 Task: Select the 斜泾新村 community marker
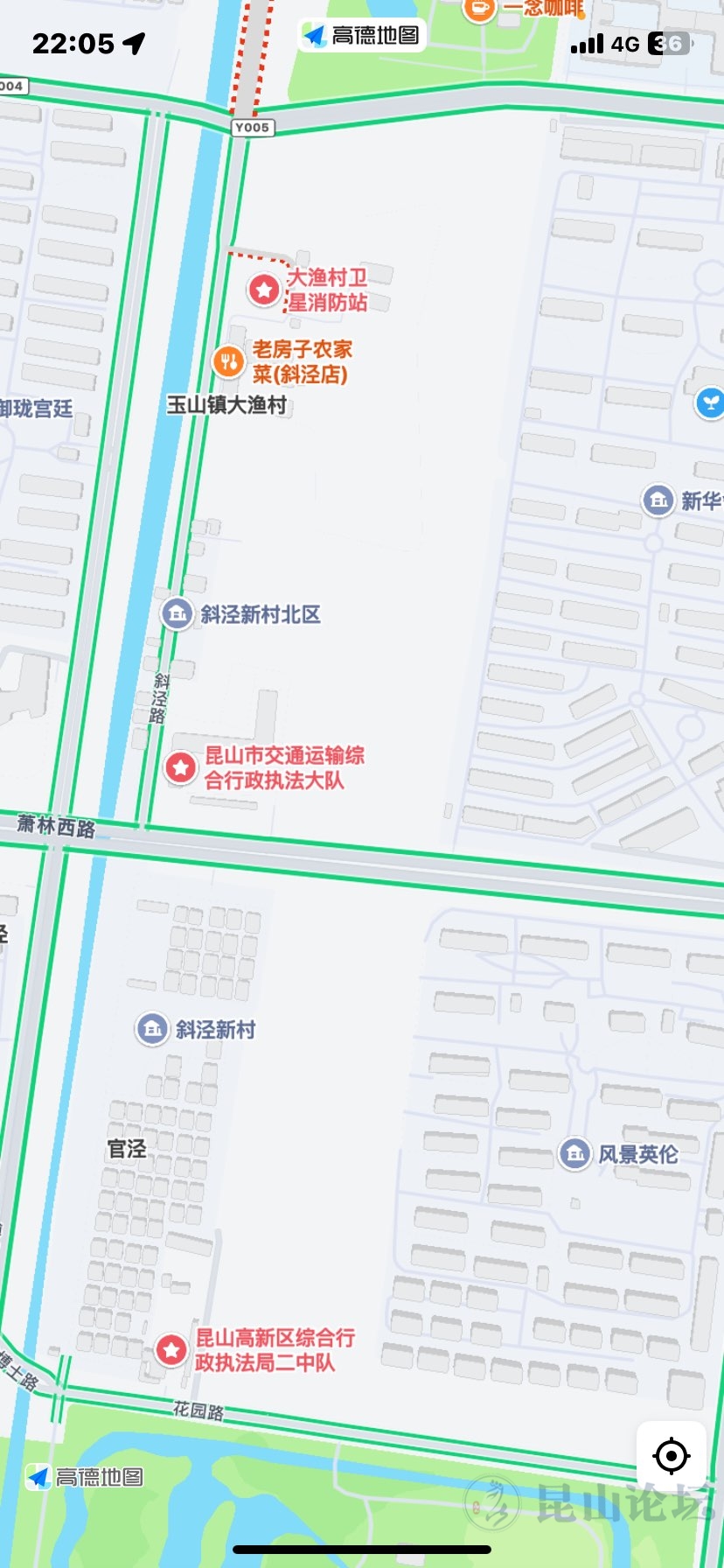[x=151, y=1029]
